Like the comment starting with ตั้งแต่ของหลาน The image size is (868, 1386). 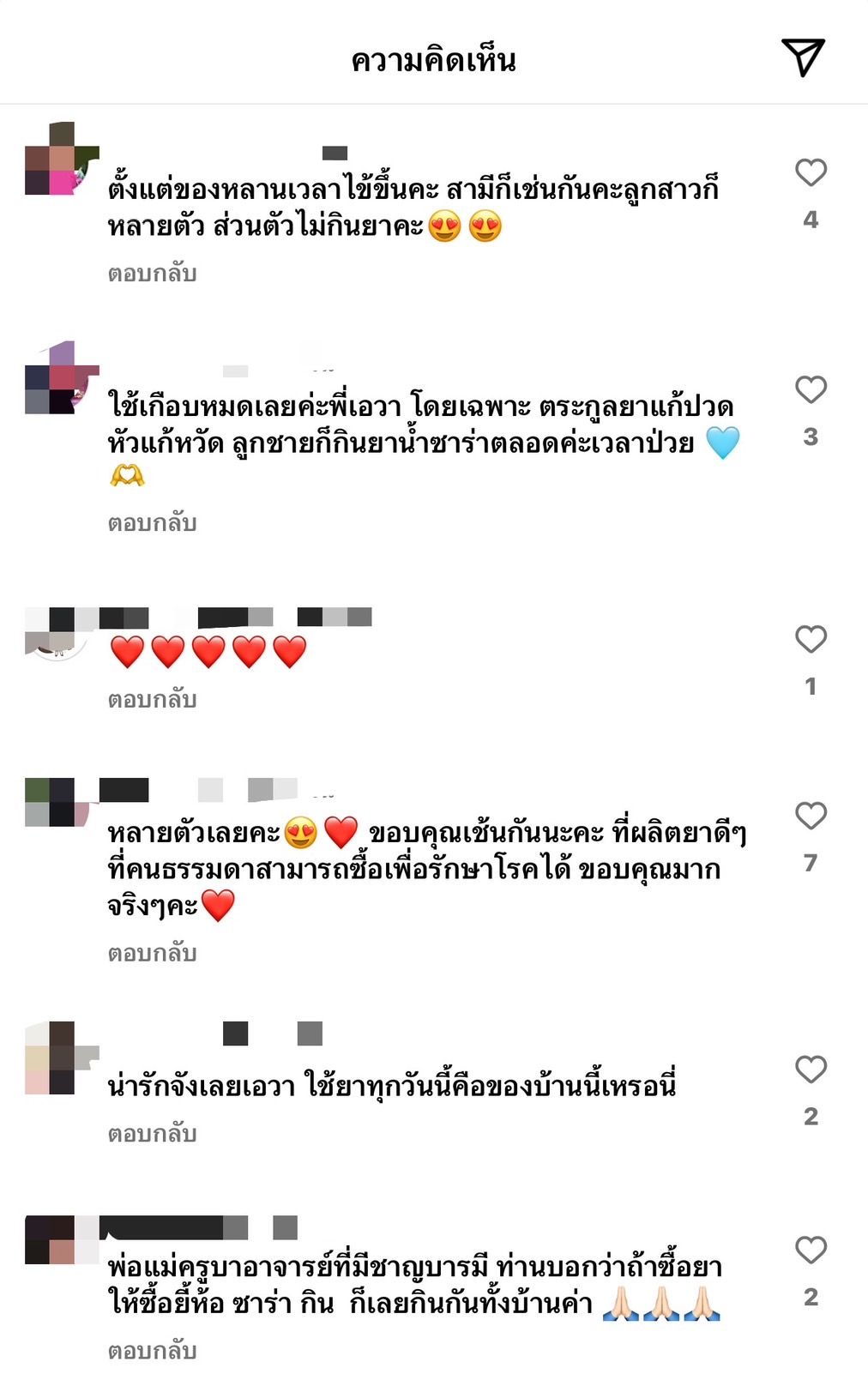coord(811,173)
